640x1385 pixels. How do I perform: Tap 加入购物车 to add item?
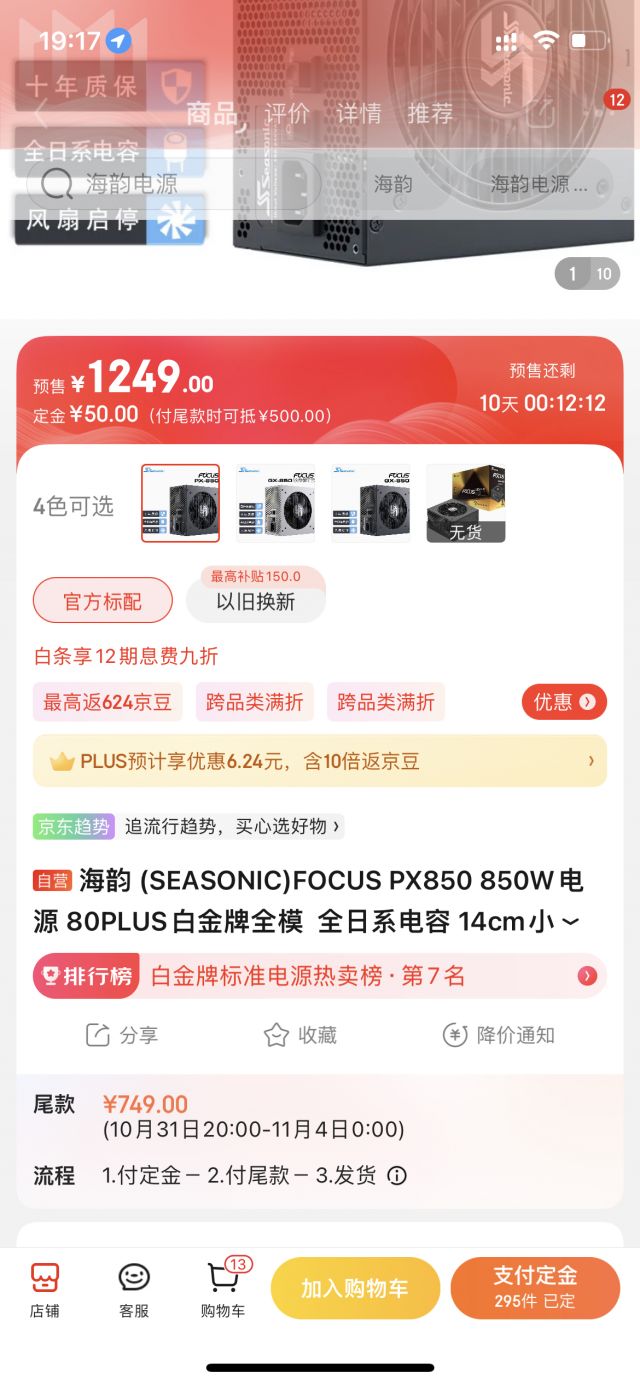[355, 1288]
